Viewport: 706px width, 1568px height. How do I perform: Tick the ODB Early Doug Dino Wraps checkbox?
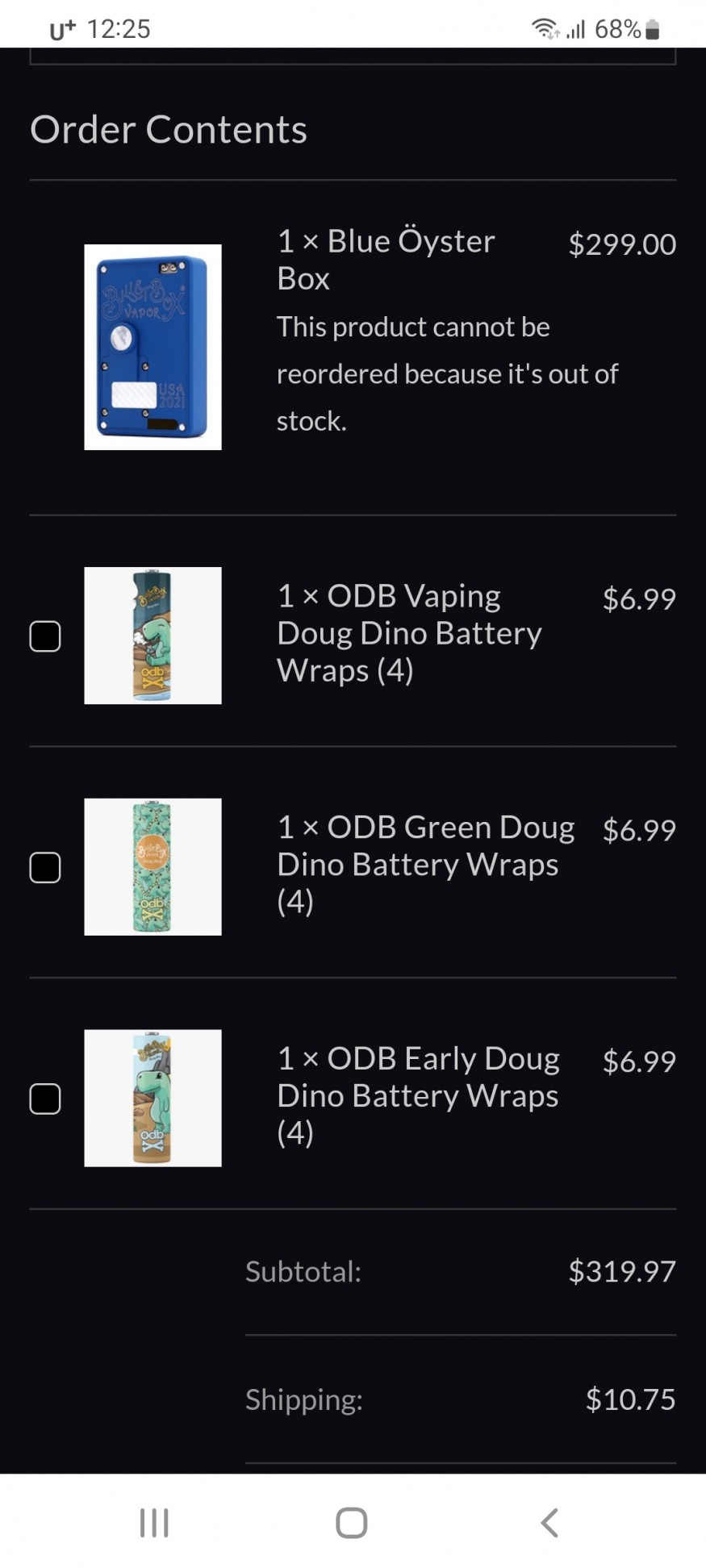(x=45, y=1099)
